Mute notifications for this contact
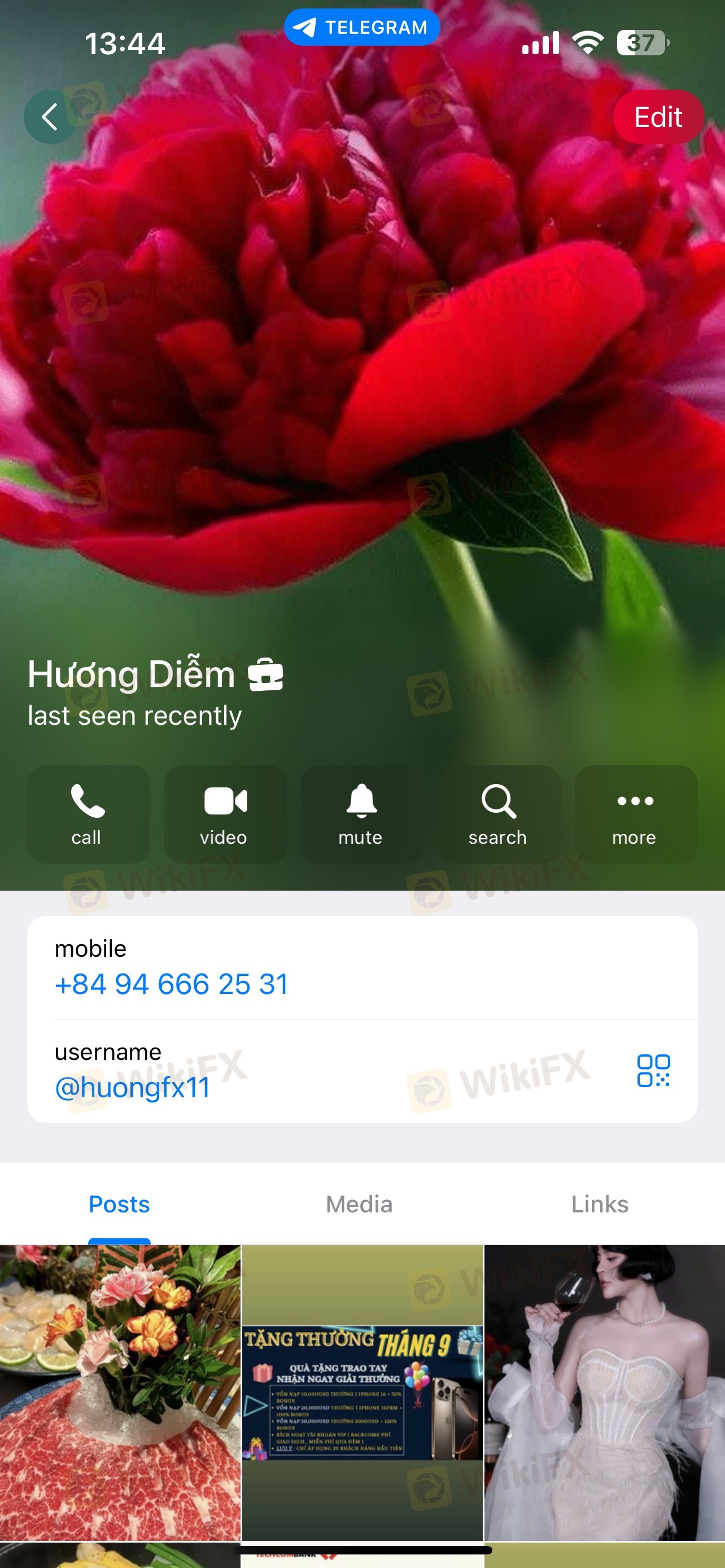The height and width of the screenshot is (1568, 725). 361,814
